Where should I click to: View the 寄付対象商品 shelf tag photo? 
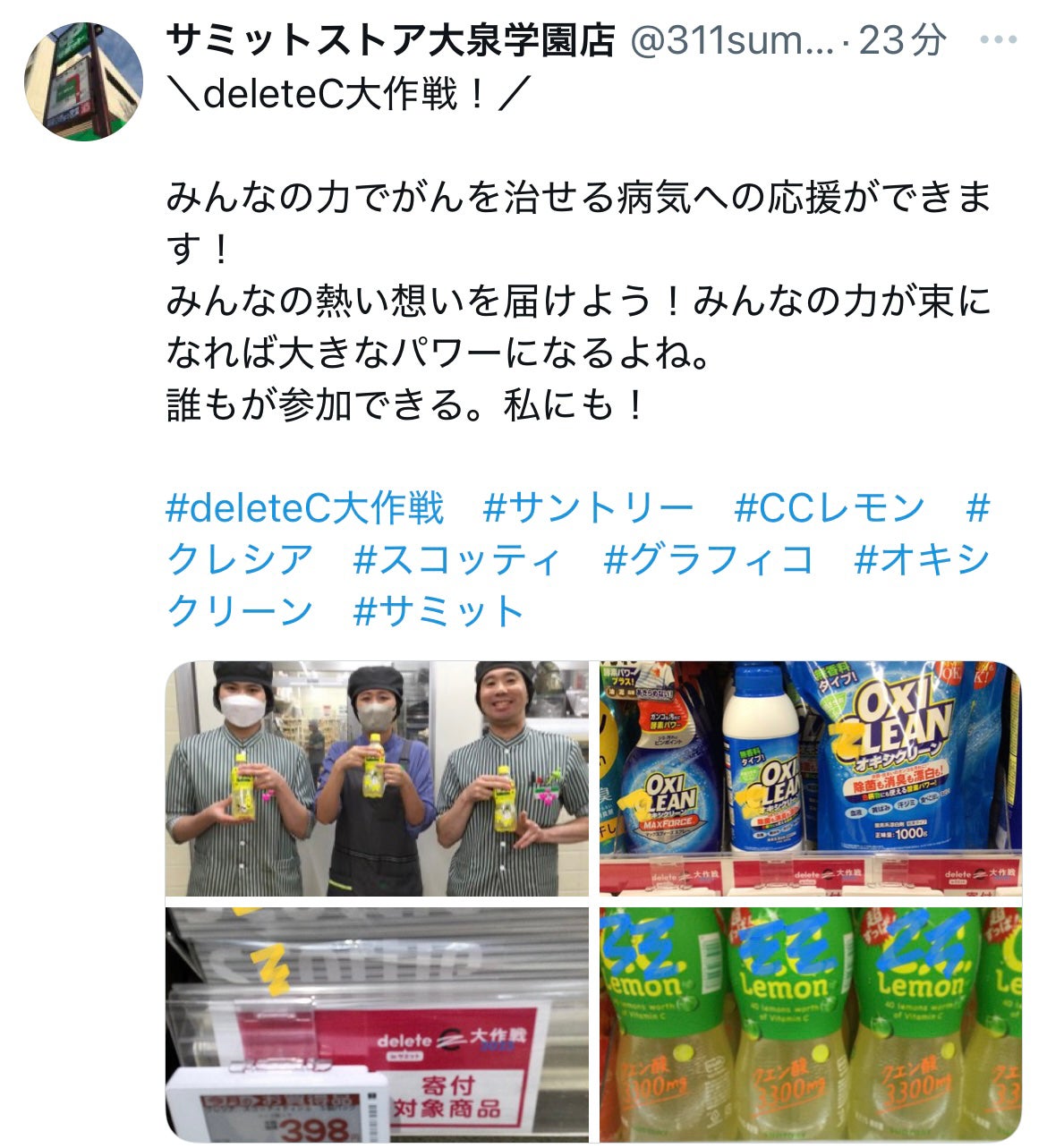pos(377,1024)
